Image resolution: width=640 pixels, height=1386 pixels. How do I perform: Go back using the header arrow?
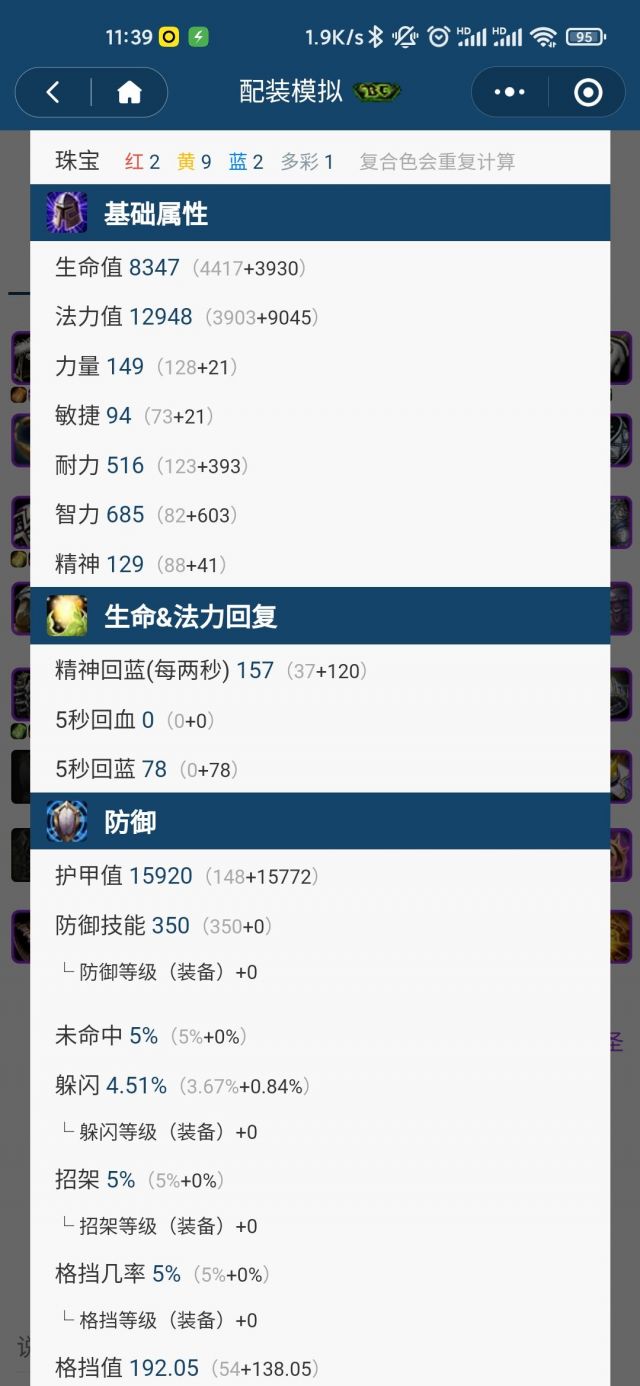point(54,93)
